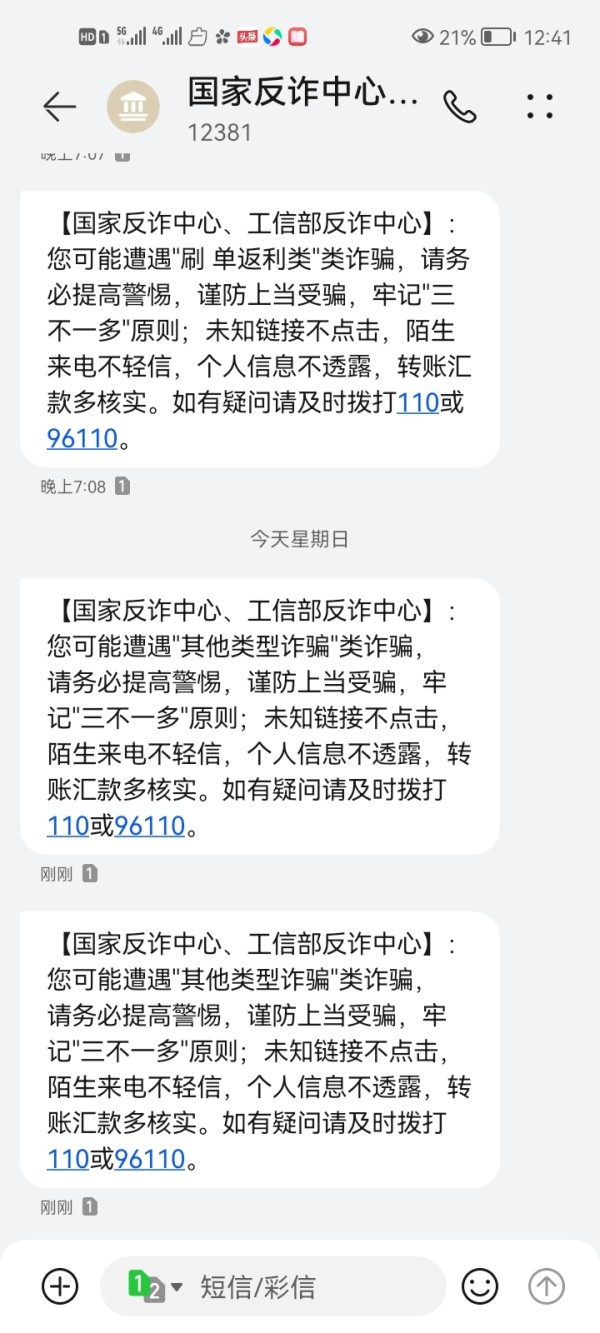Switch SIM card with the SIM selector
600x1333 pixels.
(x=155, y=1286)
